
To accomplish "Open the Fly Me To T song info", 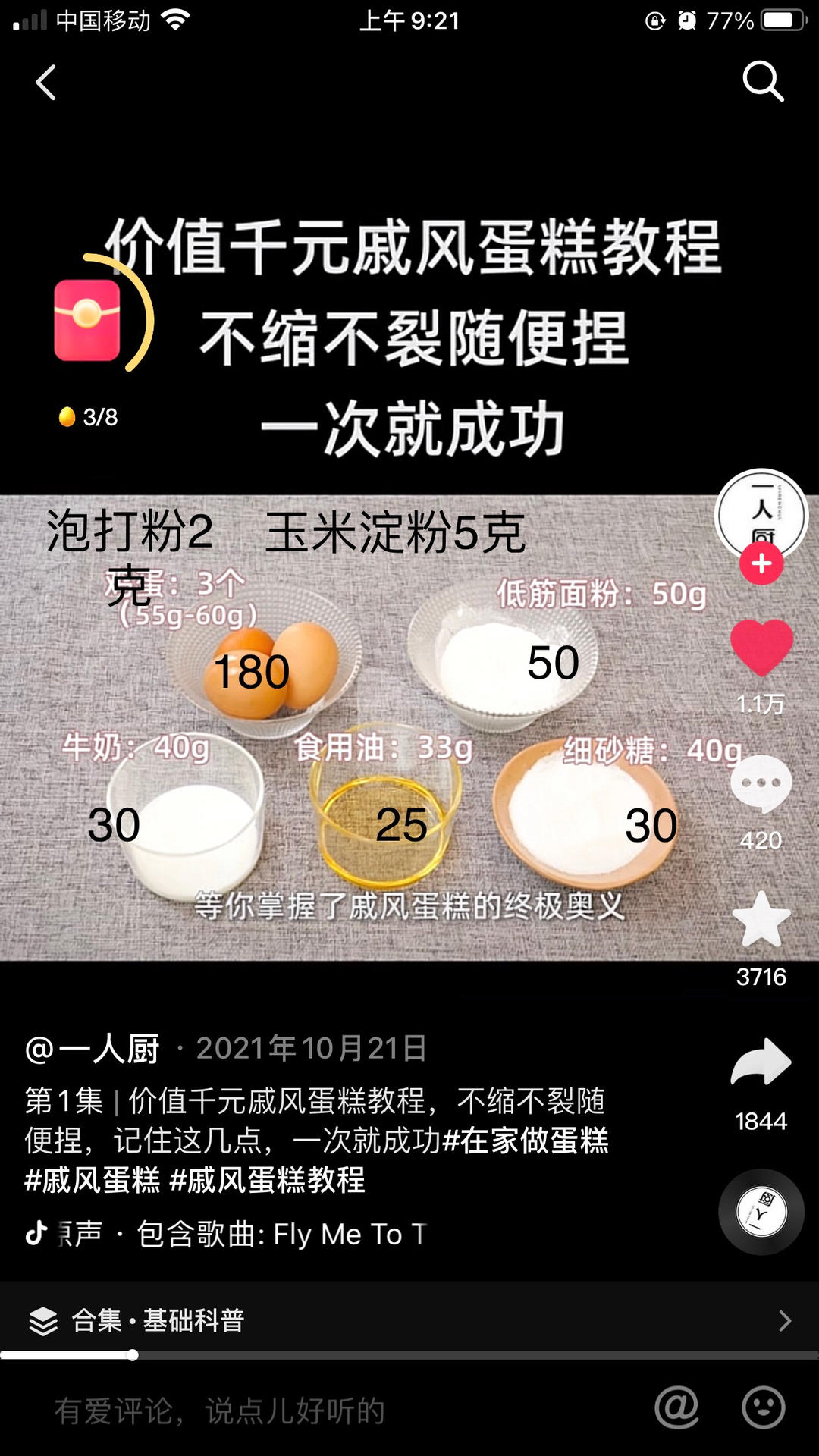I will [281, 1235].
